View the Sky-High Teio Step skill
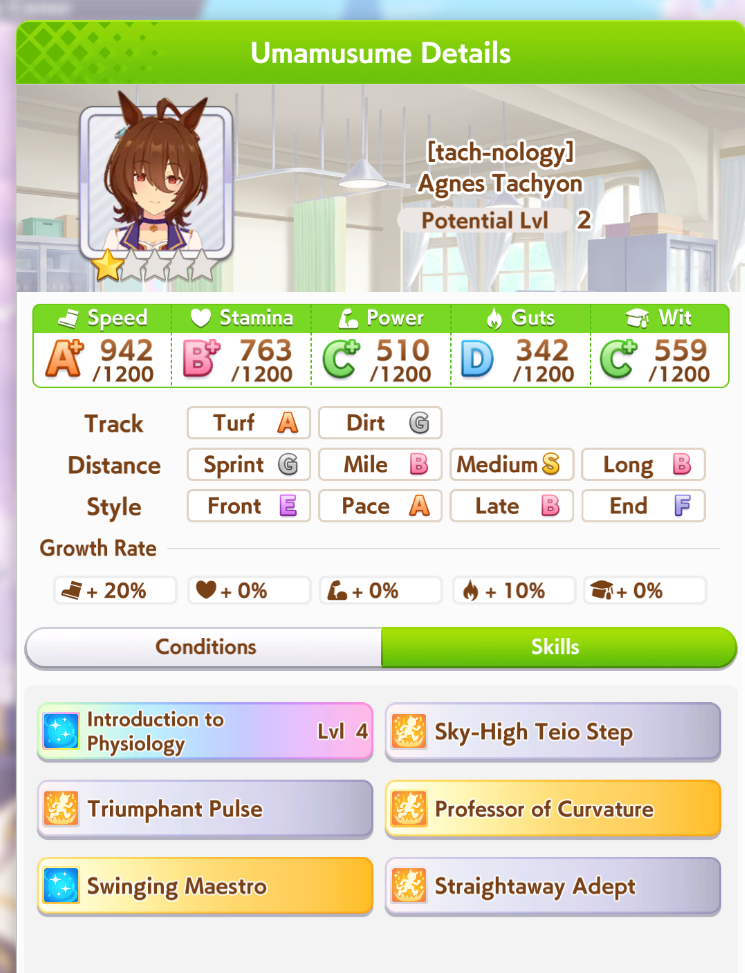Viewport: 745px width, 973px height. [552, 732]
